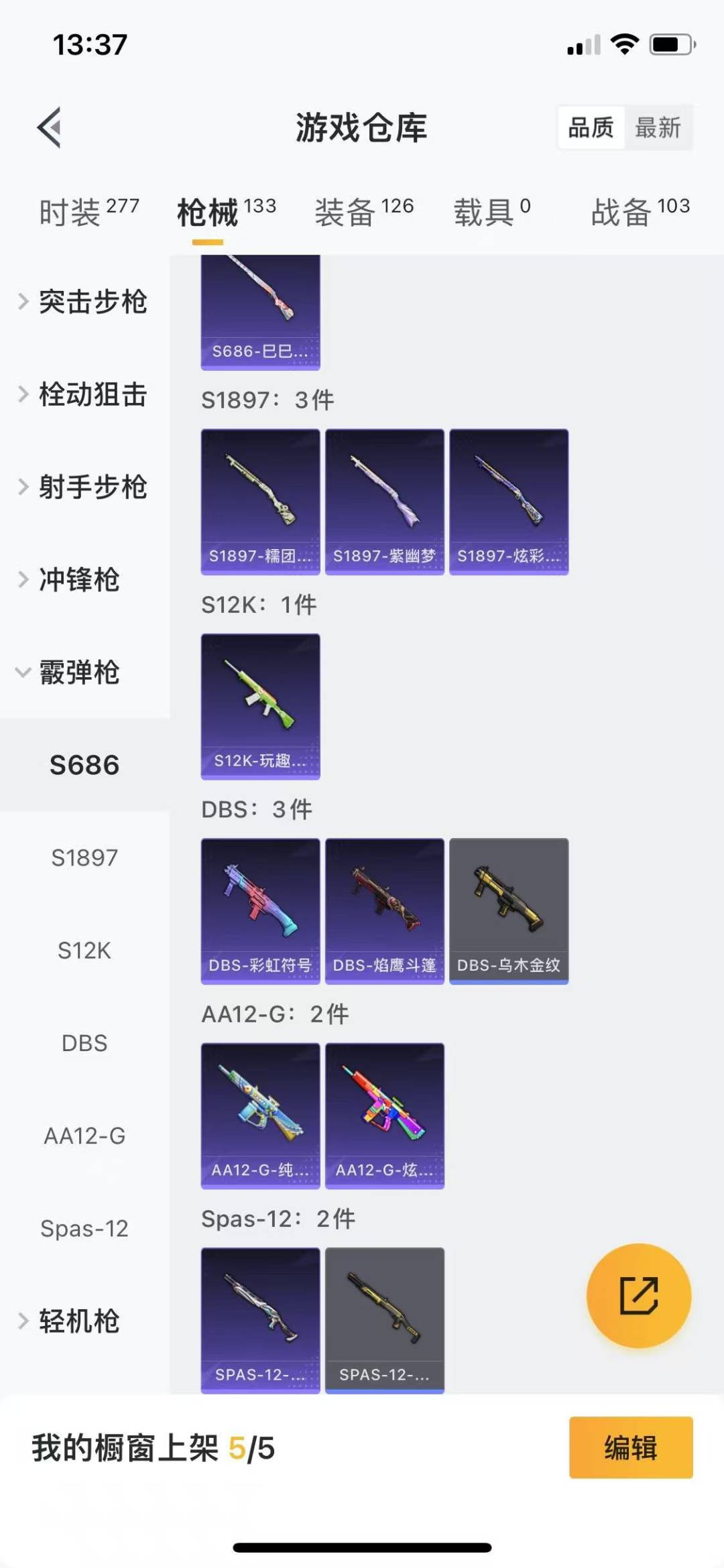Select Spas-12 in the side list
Image resolution: width=724 pixels, height=1568 pixels.
click(84, 1228)
